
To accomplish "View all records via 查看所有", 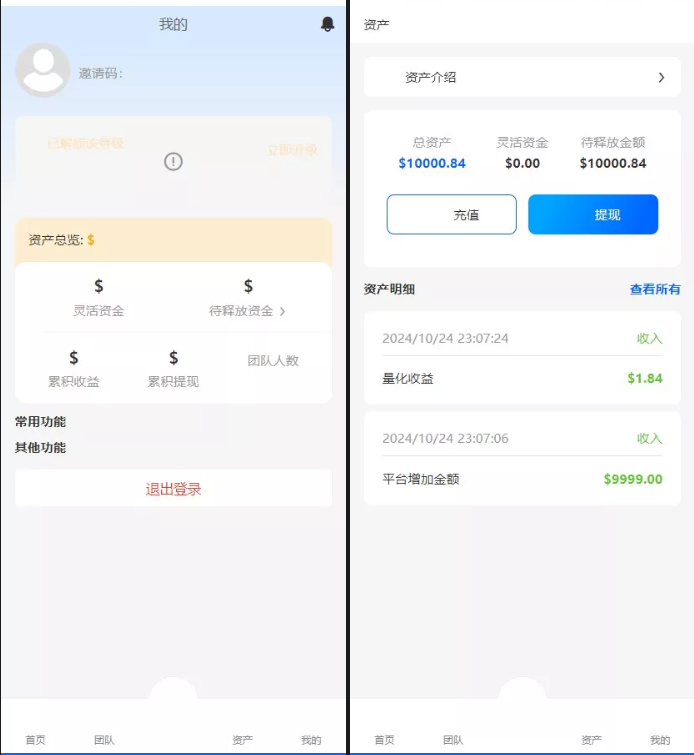I will tap(654, 289).
